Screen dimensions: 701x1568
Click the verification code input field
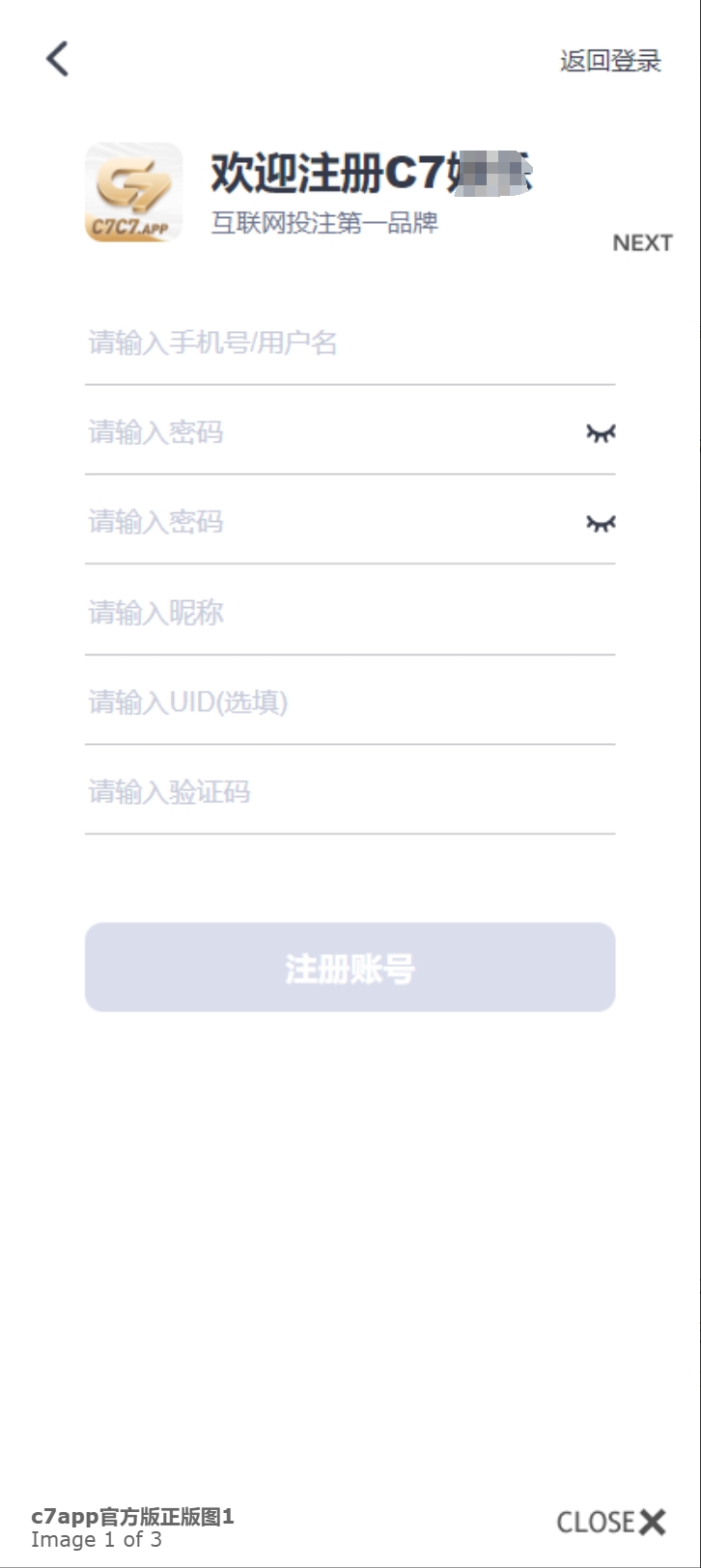(350, 791)
